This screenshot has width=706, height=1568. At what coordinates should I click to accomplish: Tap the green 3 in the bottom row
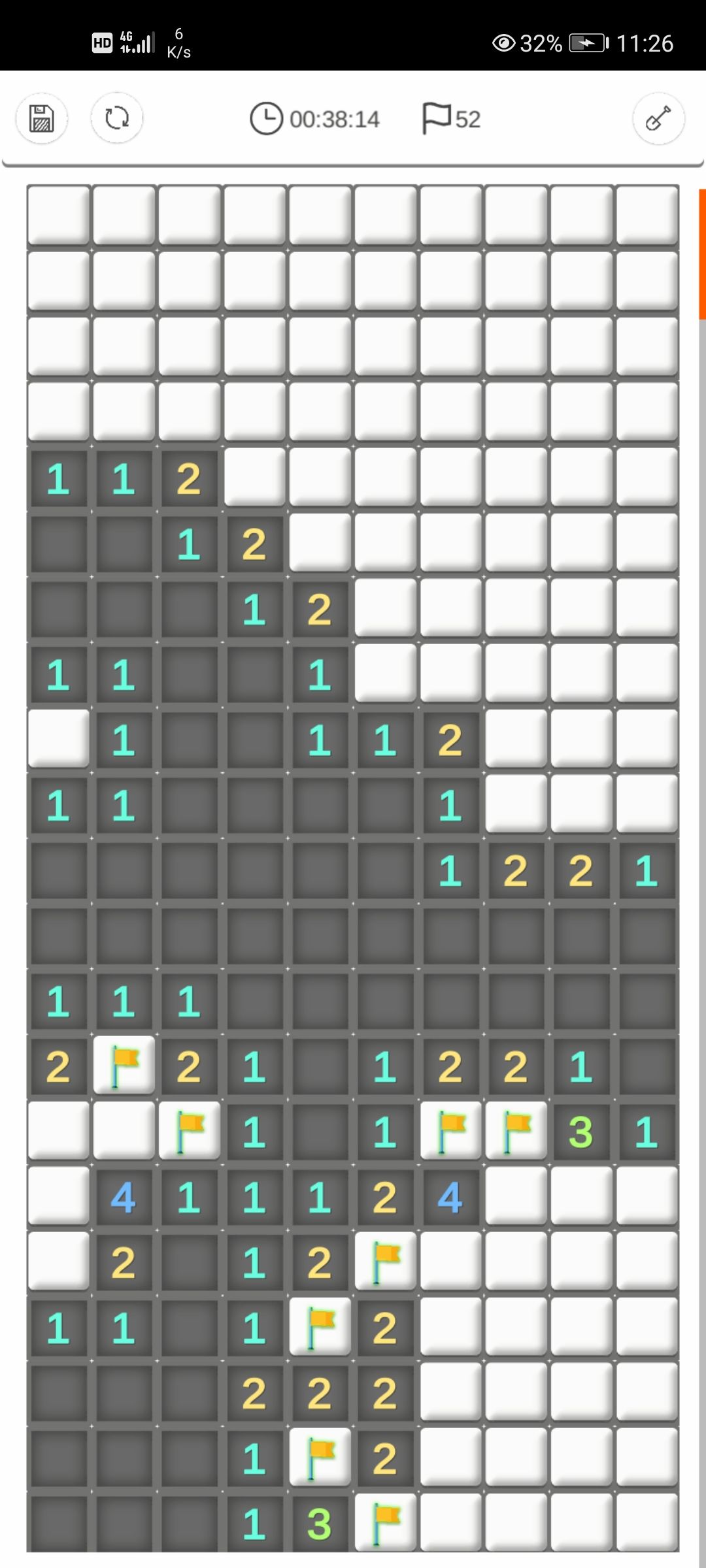pos(320,1524)
